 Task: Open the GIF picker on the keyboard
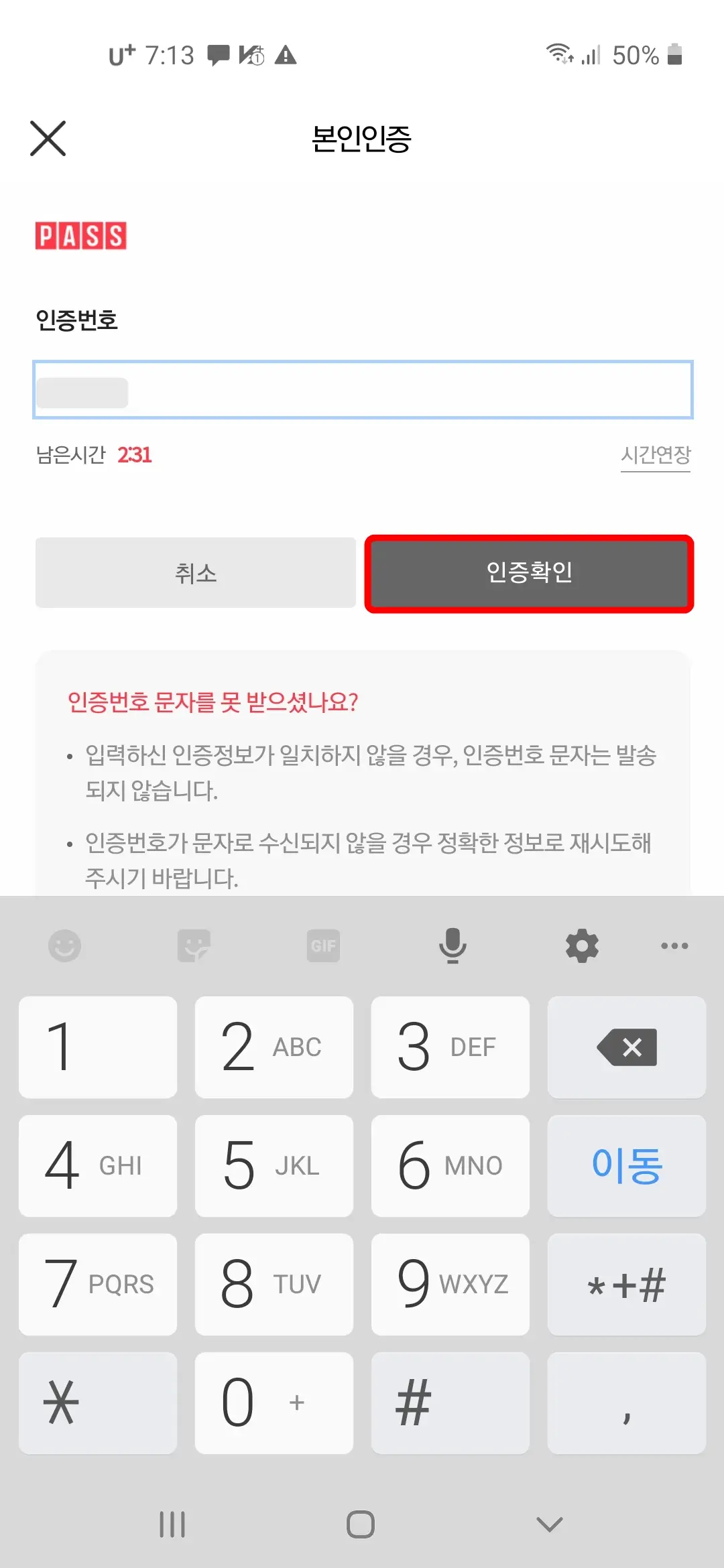pos(323,945)
